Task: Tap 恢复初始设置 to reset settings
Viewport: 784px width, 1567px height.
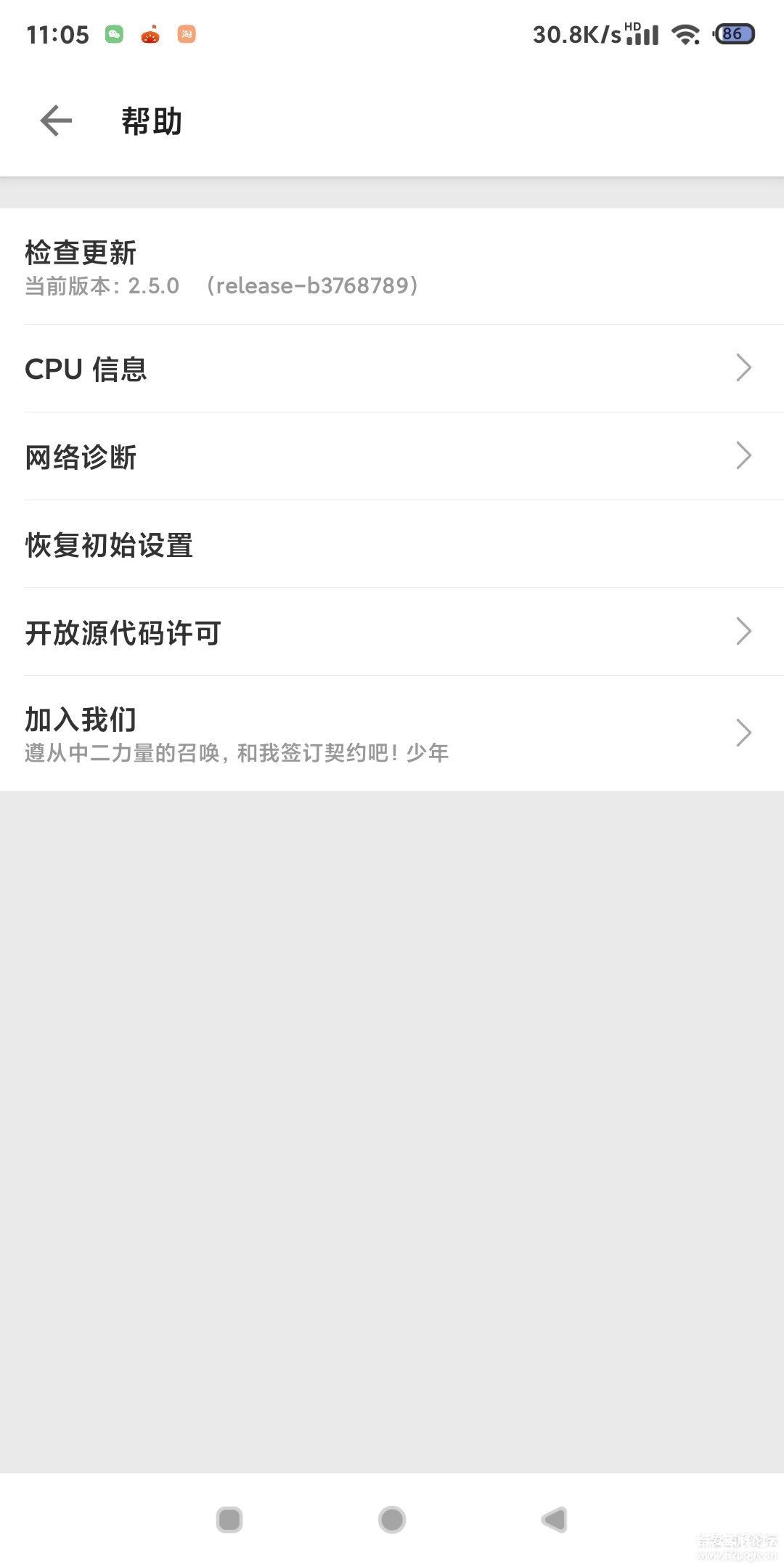Action: tap(392, 545)
